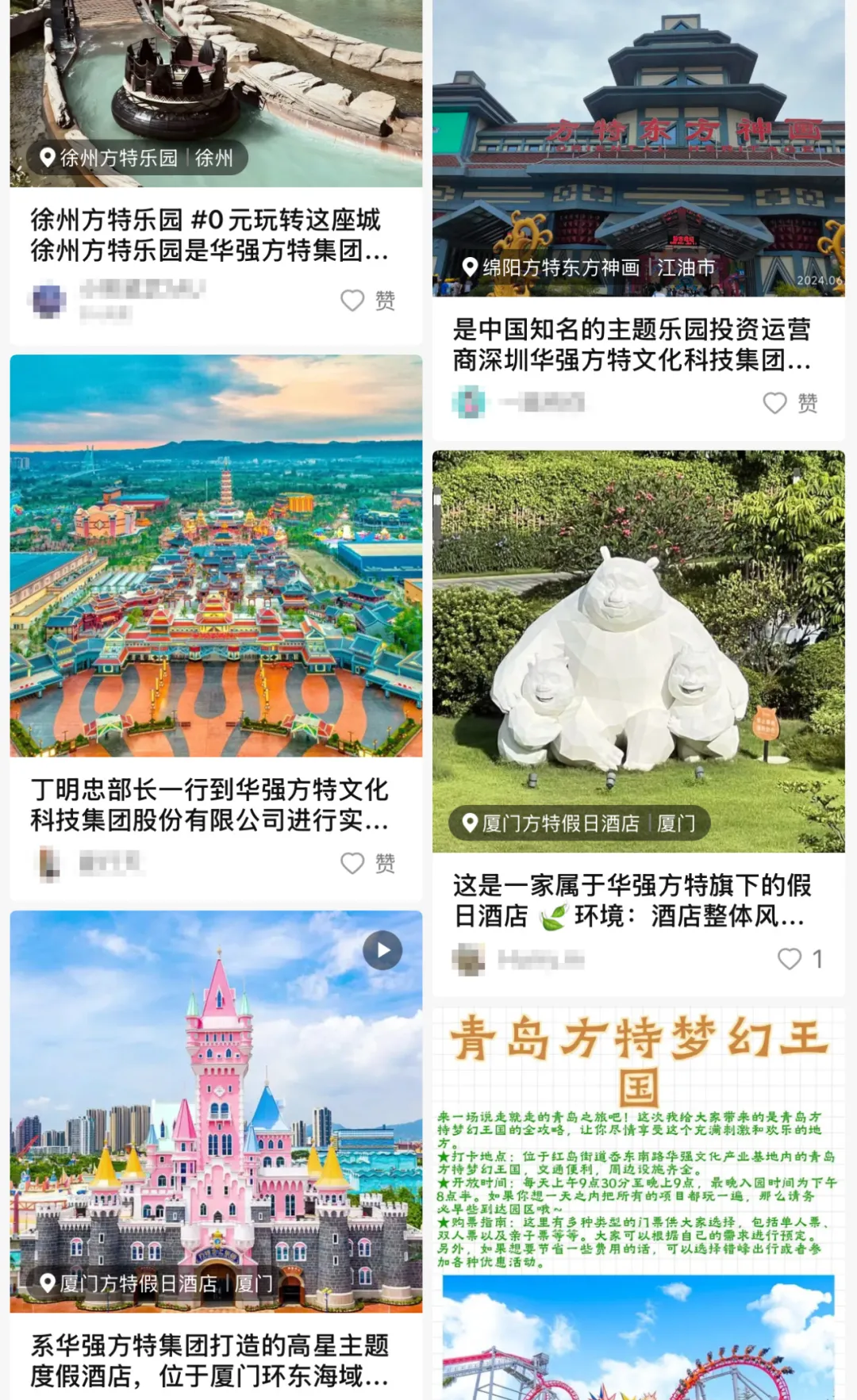The height and width of the screenshot is (1400, 857).
Task: Open the 系华强方特集团打造的高星主题度假酒店 post
Action: point(209,1360)
